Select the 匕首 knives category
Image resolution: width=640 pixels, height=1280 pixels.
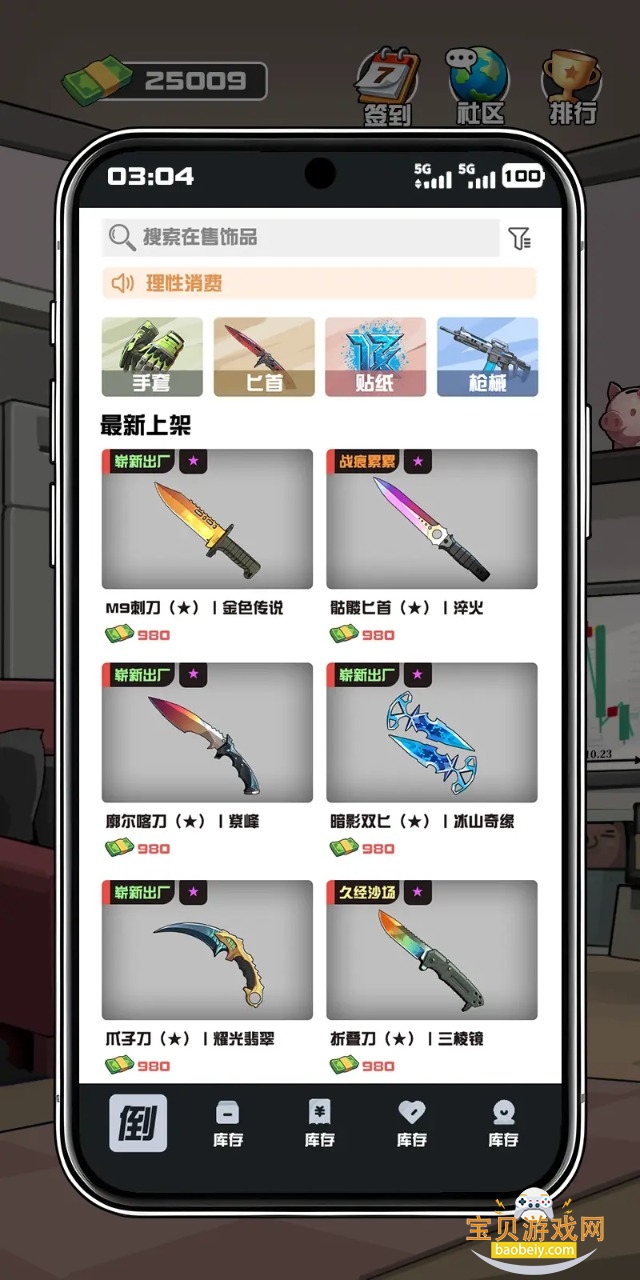pos(264,357)
